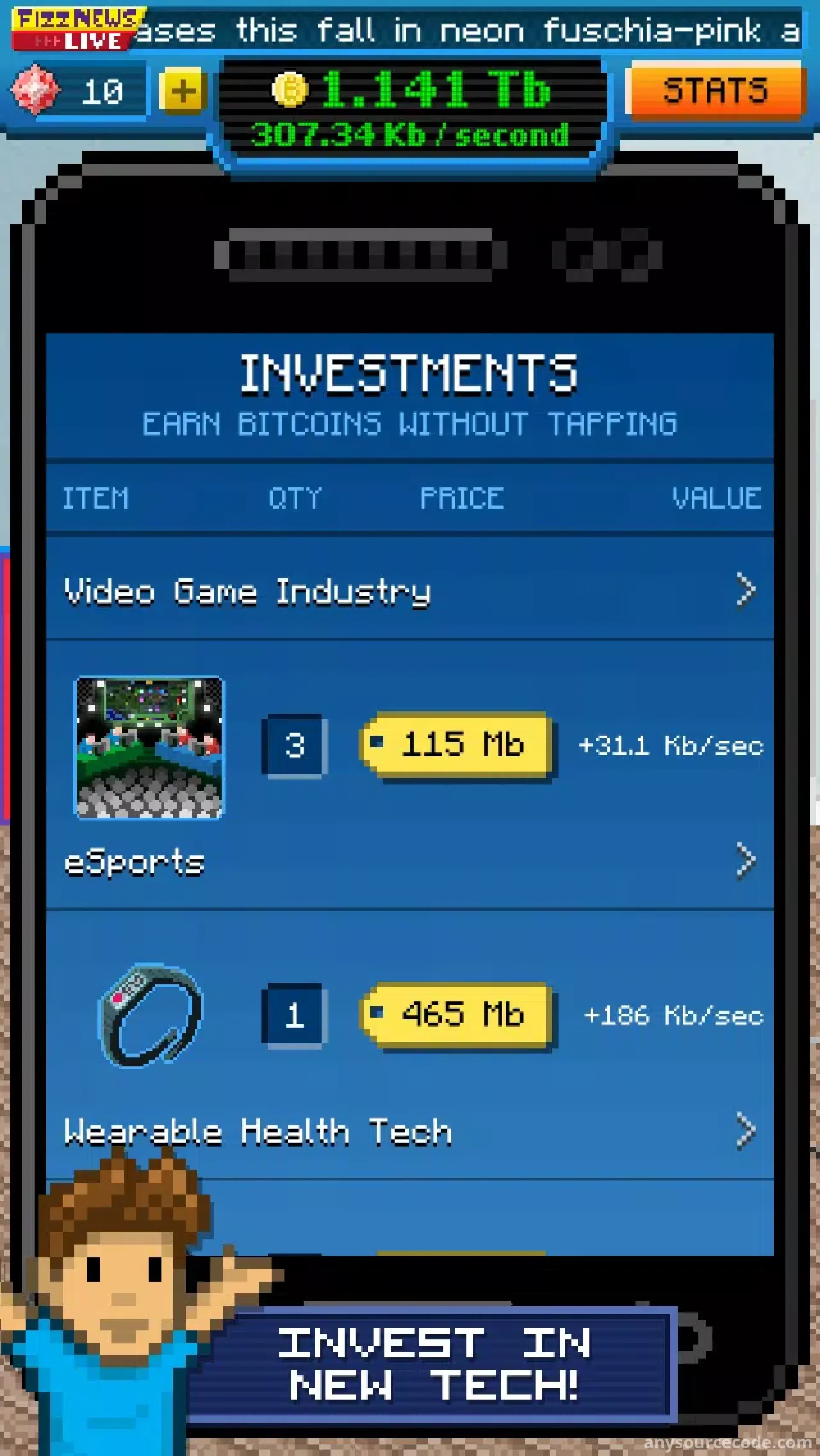This screenshot has width=820, height=1456.
Task: Tap the yellow plus to add gems
Action: pyautogui.click(x=182, y=91)
